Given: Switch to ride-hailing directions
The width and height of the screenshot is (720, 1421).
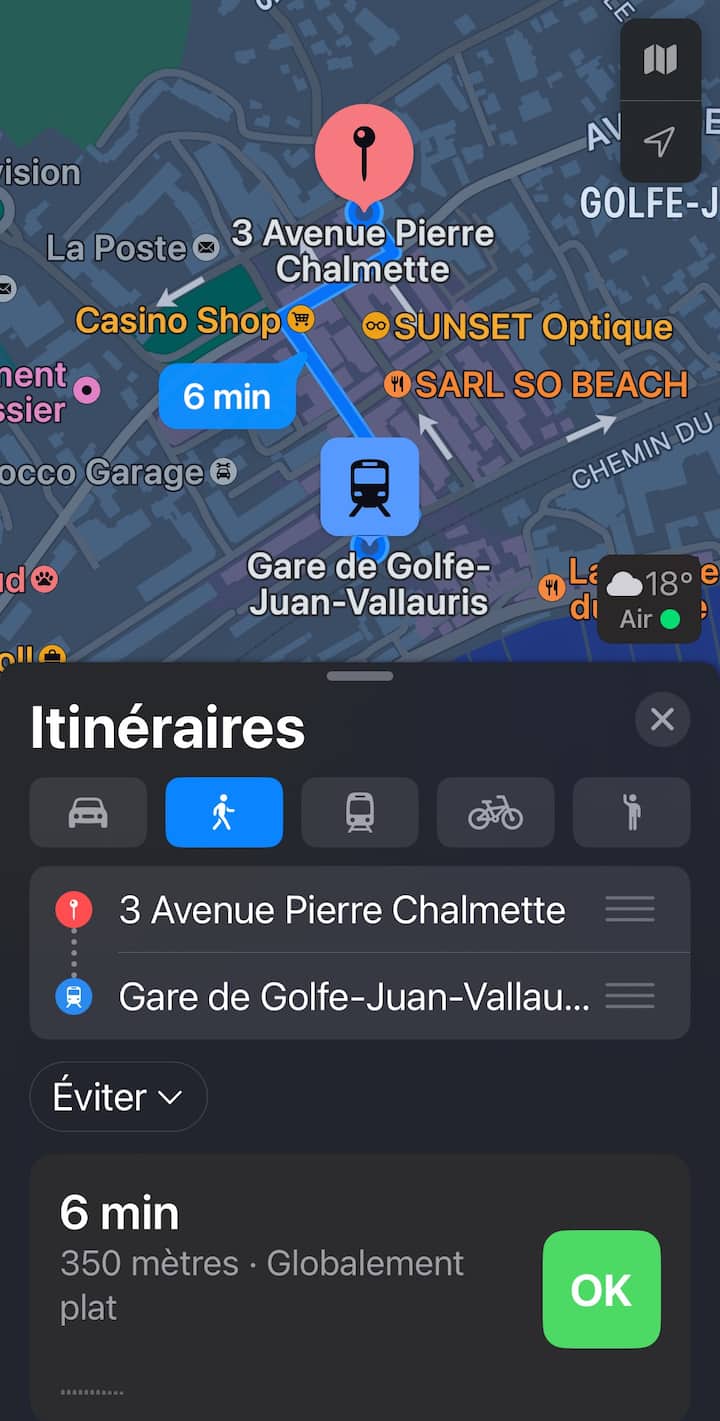Looking at the screenshot, I should [631, 812].
